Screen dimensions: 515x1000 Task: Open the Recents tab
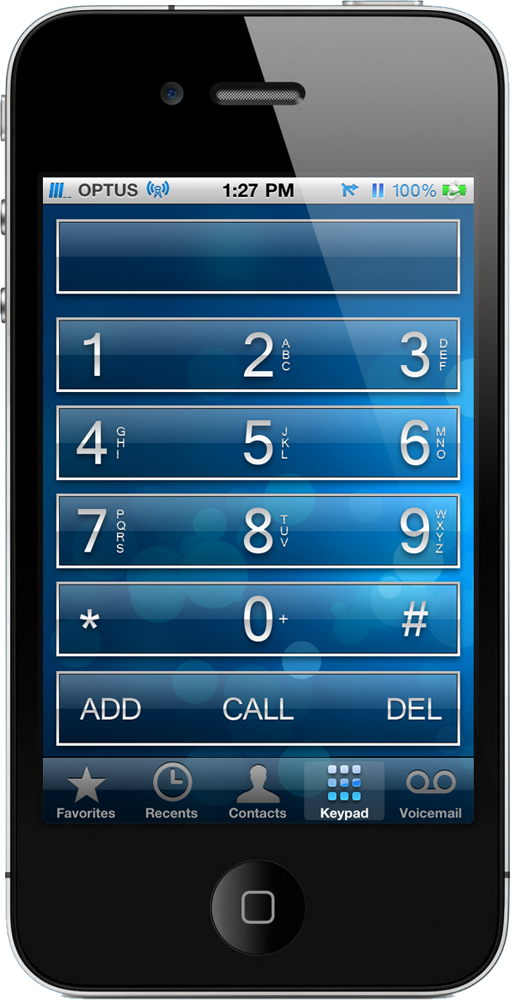point(171,791)
